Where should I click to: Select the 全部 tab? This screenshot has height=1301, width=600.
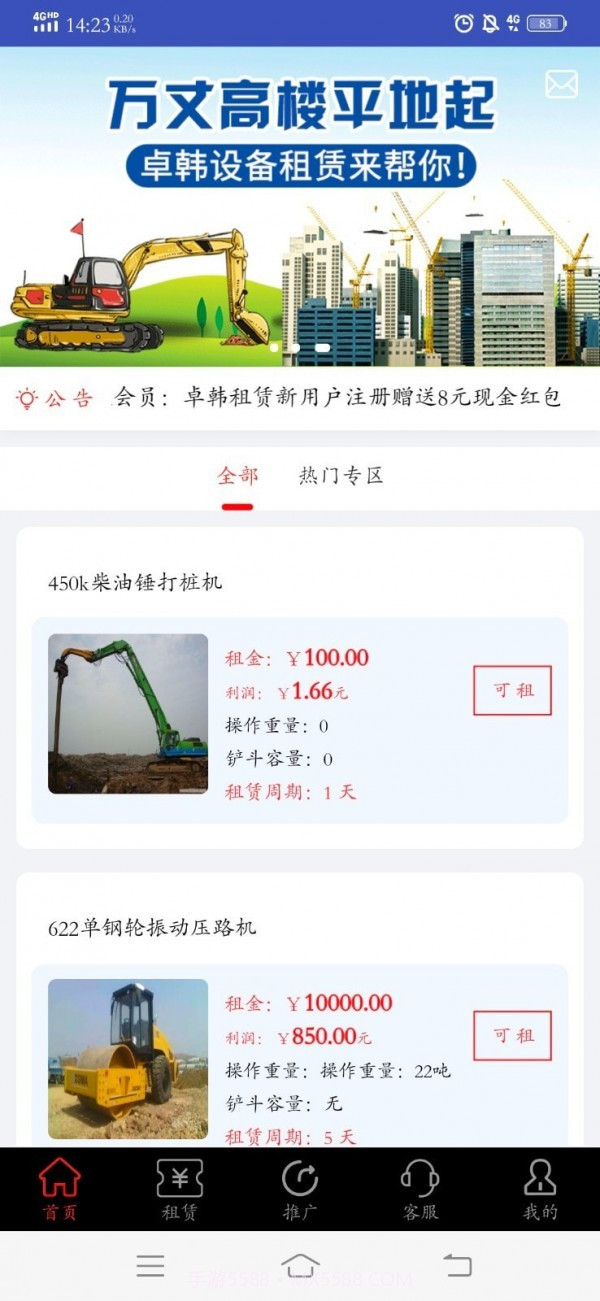[237, 476]
